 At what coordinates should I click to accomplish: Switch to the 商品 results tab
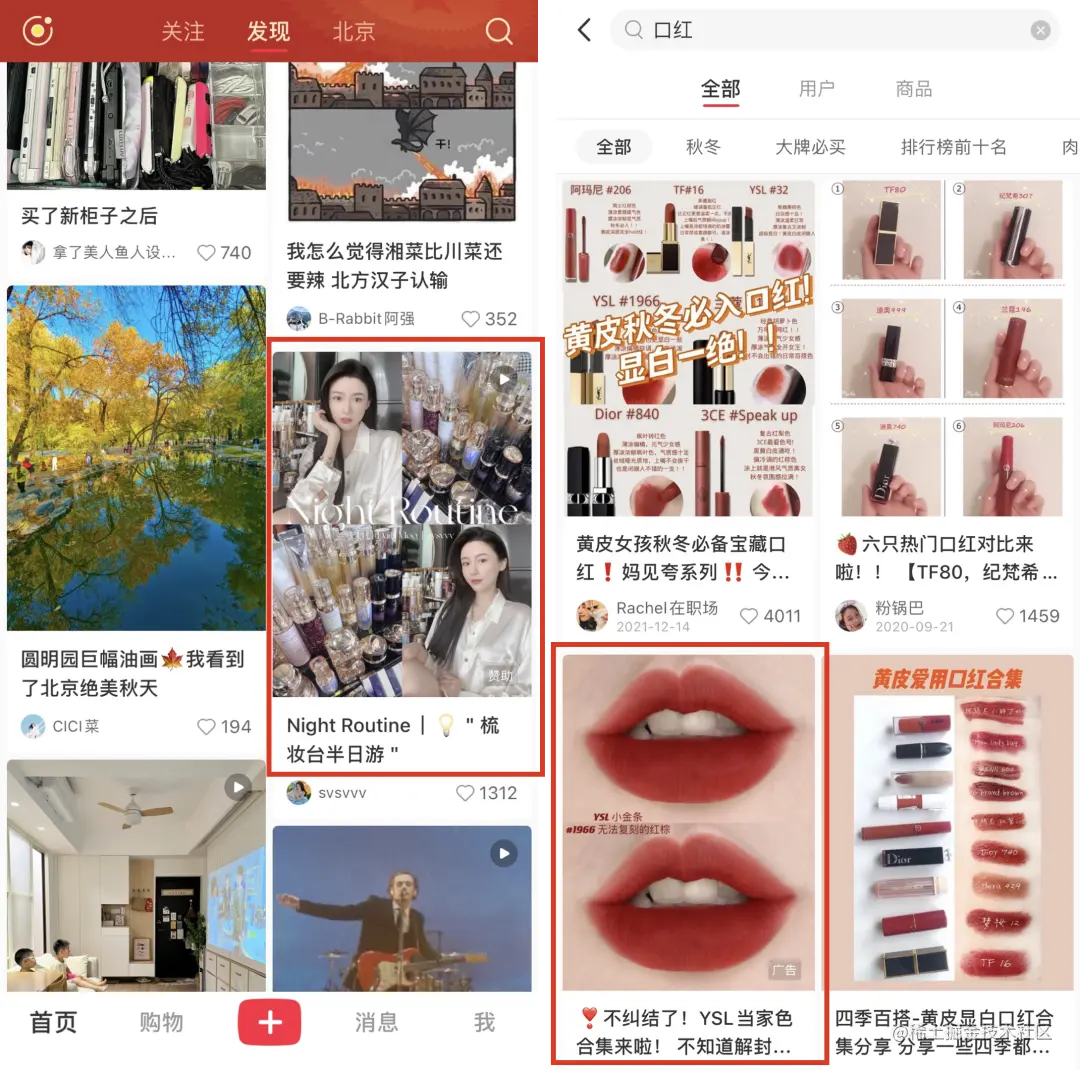(x=913, y=89)
